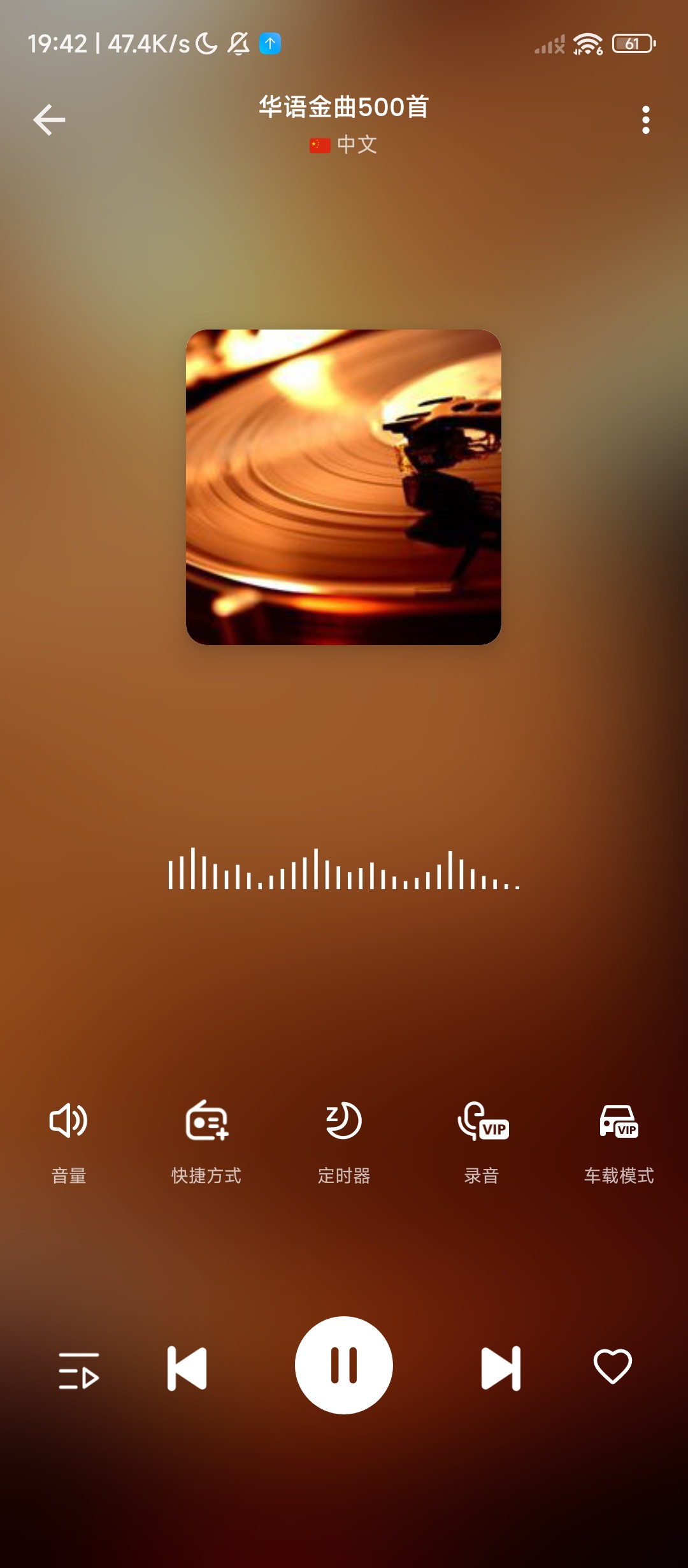The width and height of the screenshot is (688, 1568).
Task: Enable 车载模式 car mode
Action: tap(619, 1142)
